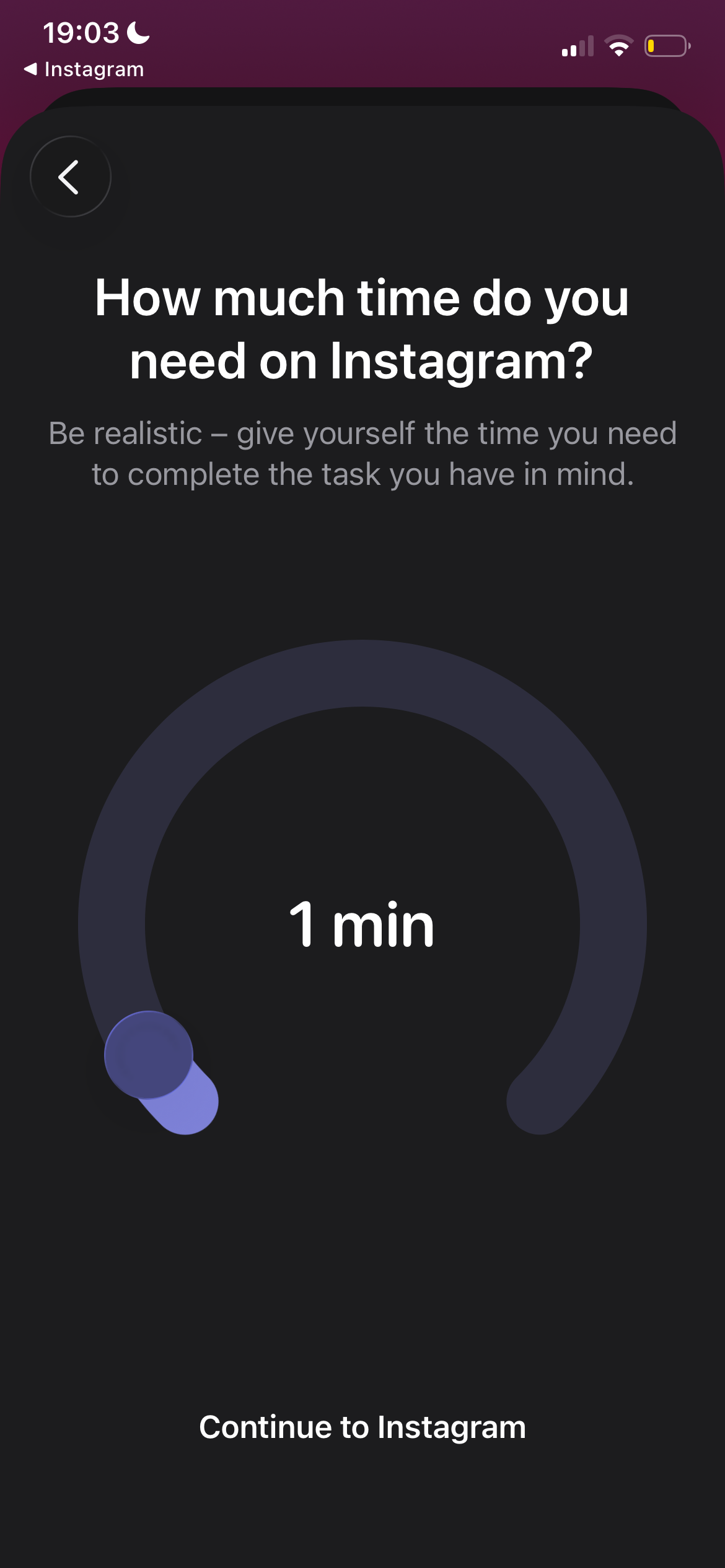This screenshot has width=725, height=1568.
Task: Tap the circular time slider handle
Action: (149, 1055)
